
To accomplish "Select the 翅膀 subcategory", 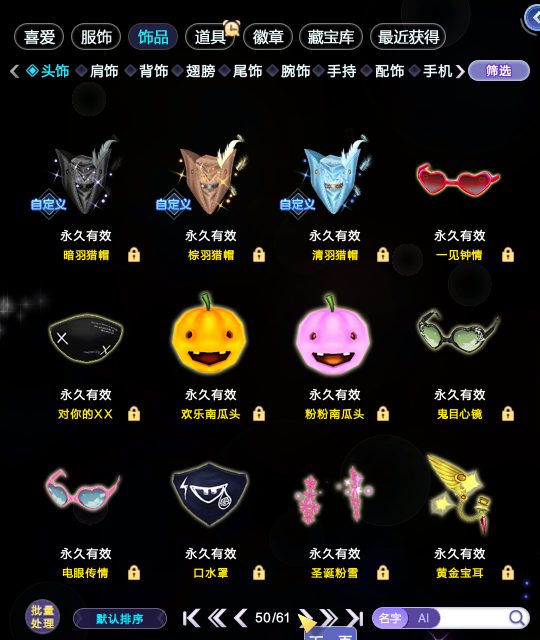I will tap(200, 71).
